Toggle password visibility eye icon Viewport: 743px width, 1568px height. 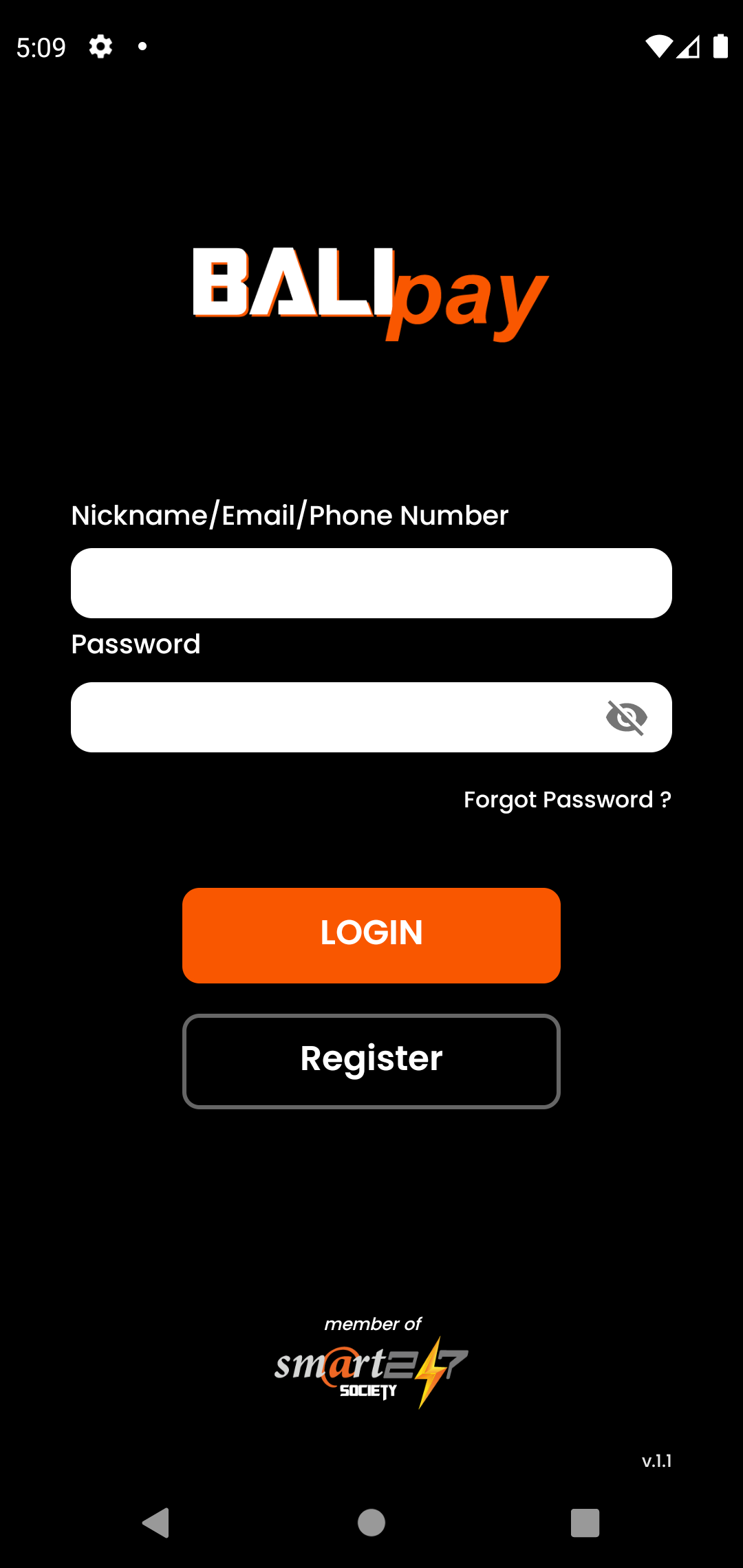coord(626,717)
